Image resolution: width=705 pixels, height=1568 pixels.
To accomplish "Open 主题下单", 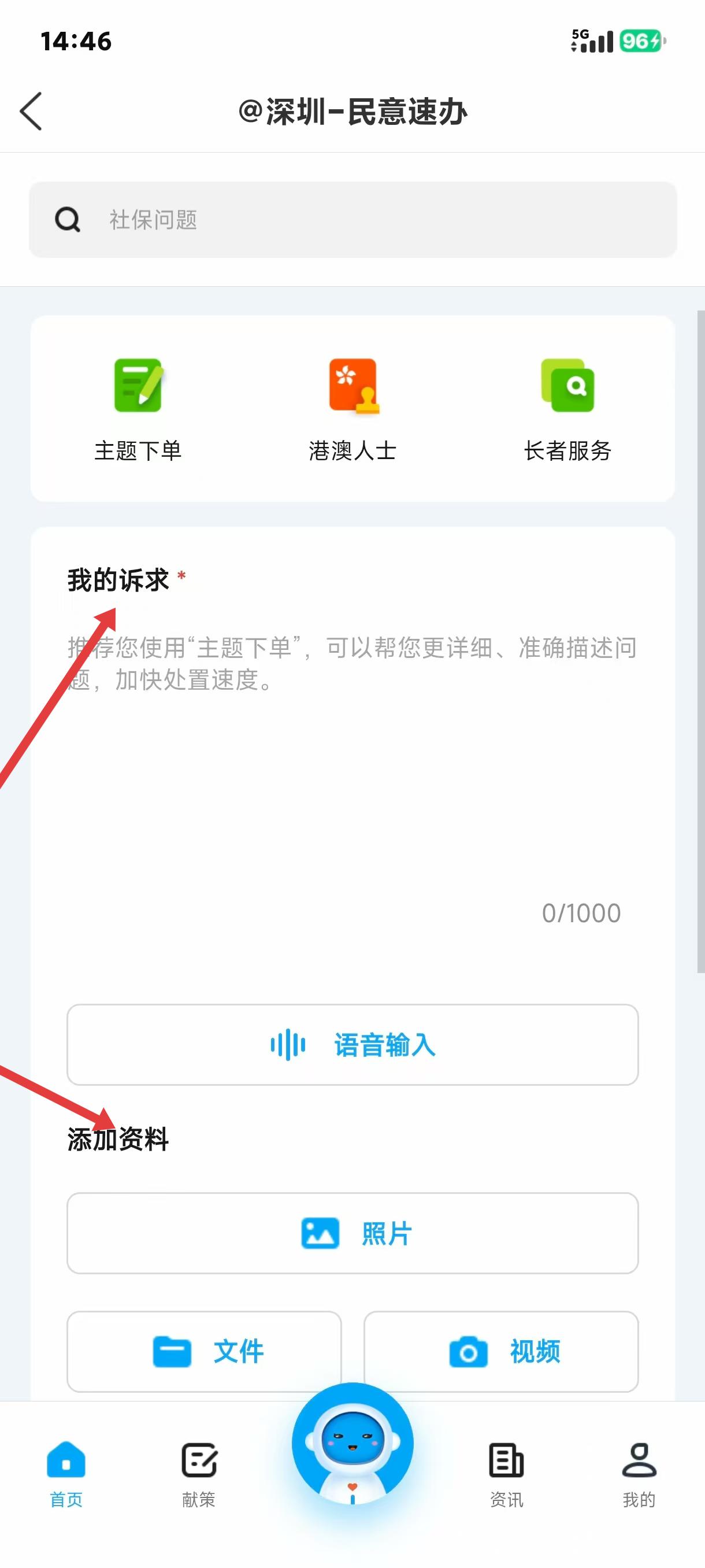I will pyautogui.click(x=138, y=409).
